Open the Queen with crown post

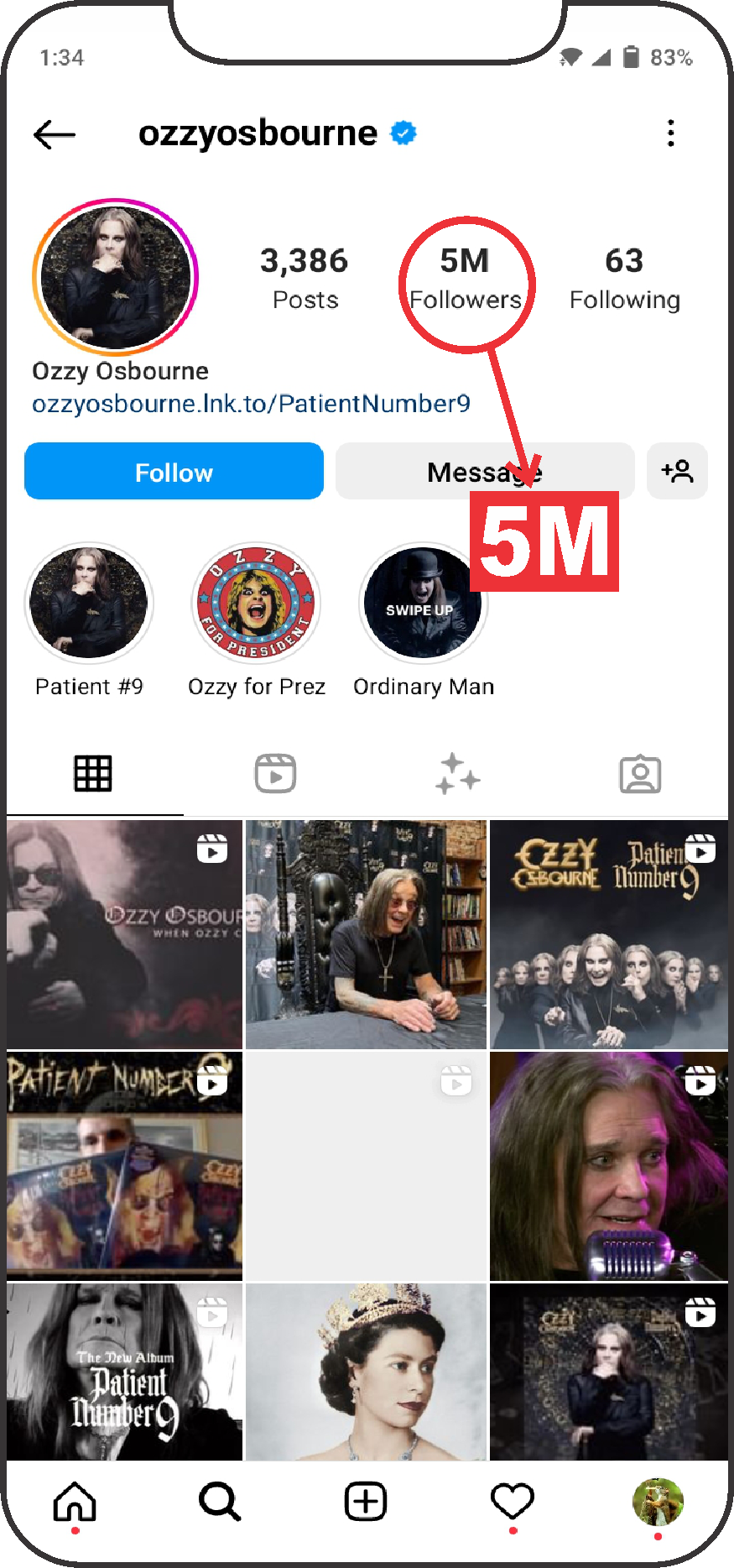(x=366, y=1372)
